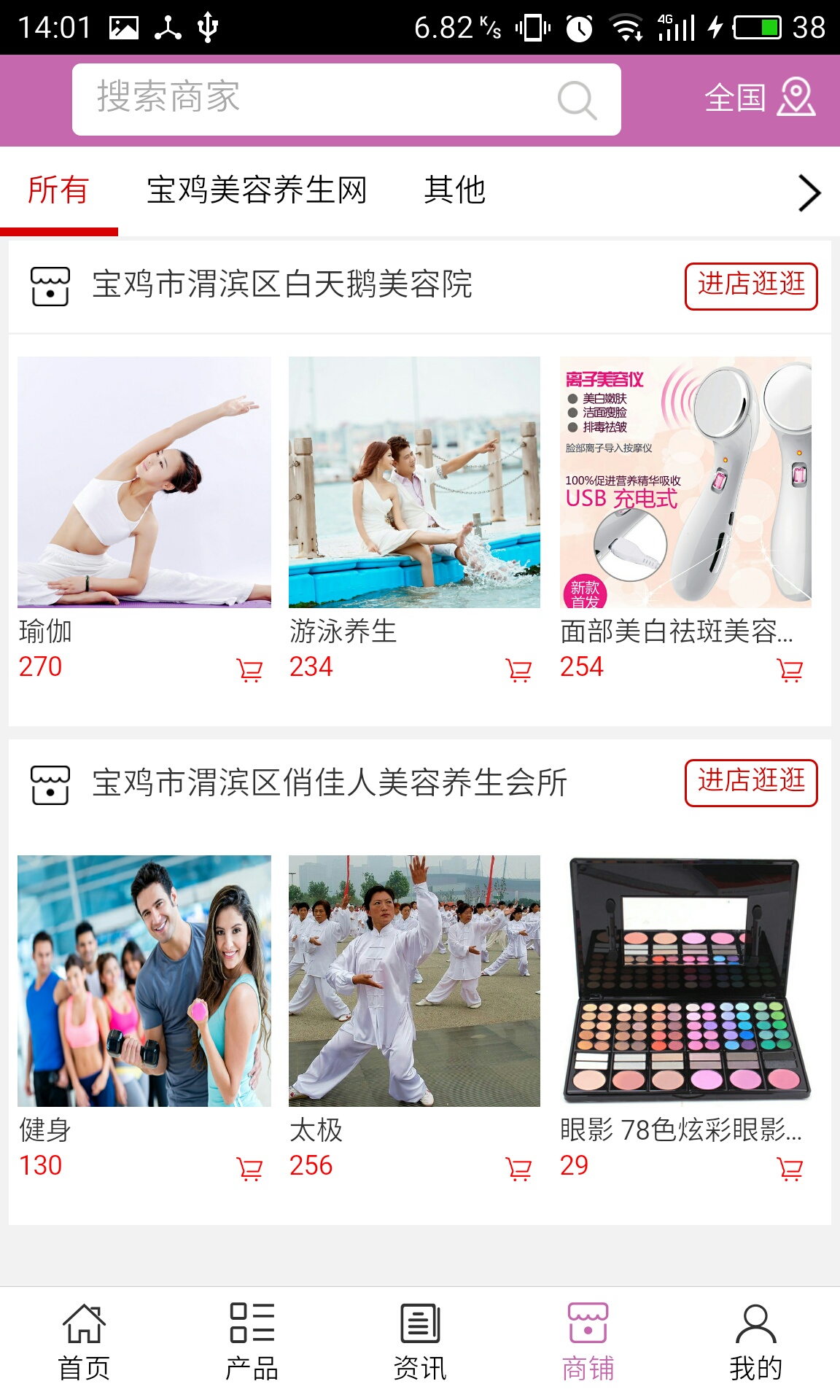The height and width of the screenshot is (1400, 840).
Task: Open the 全国 location selector
Action: [759, 98]
